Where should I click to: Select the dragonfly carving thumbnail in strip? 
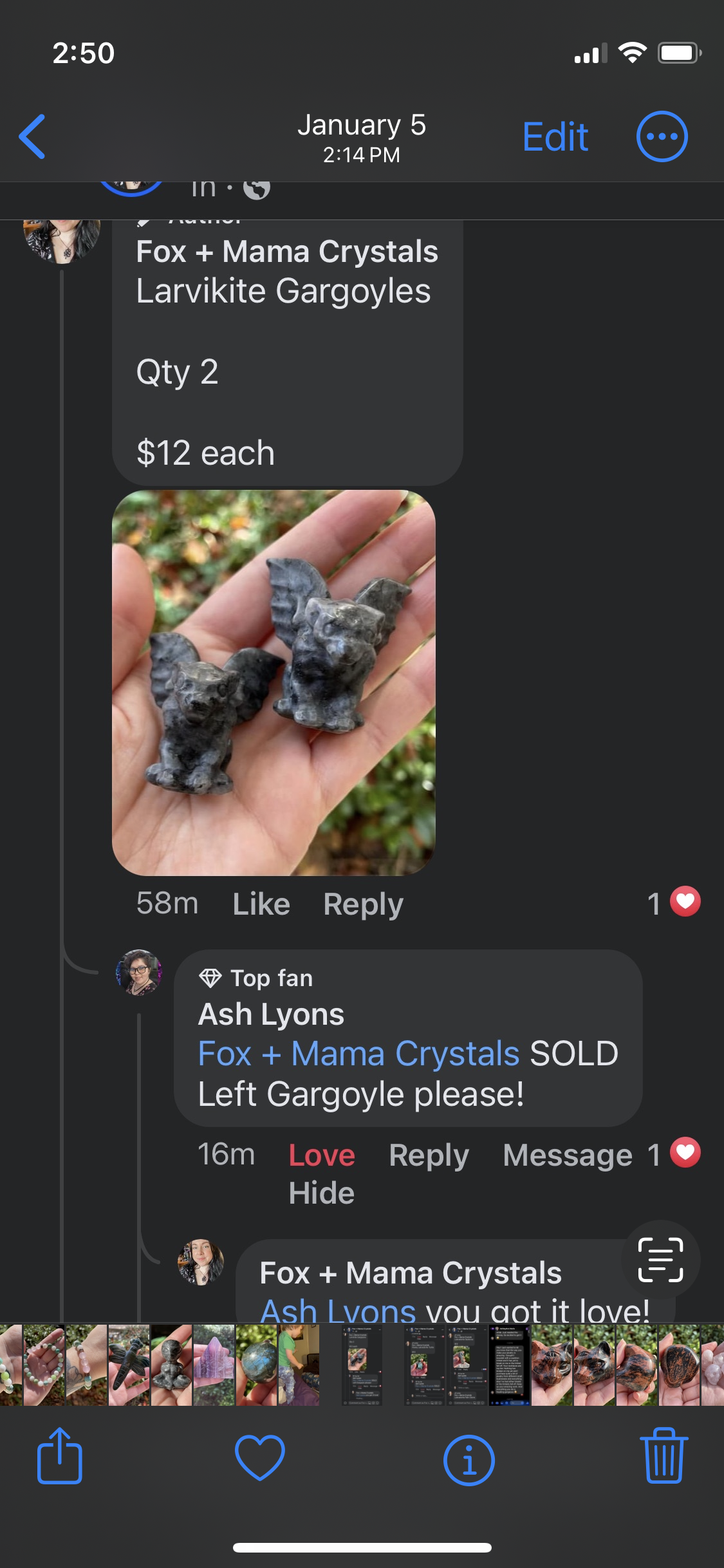click(x=129, y=1365)
